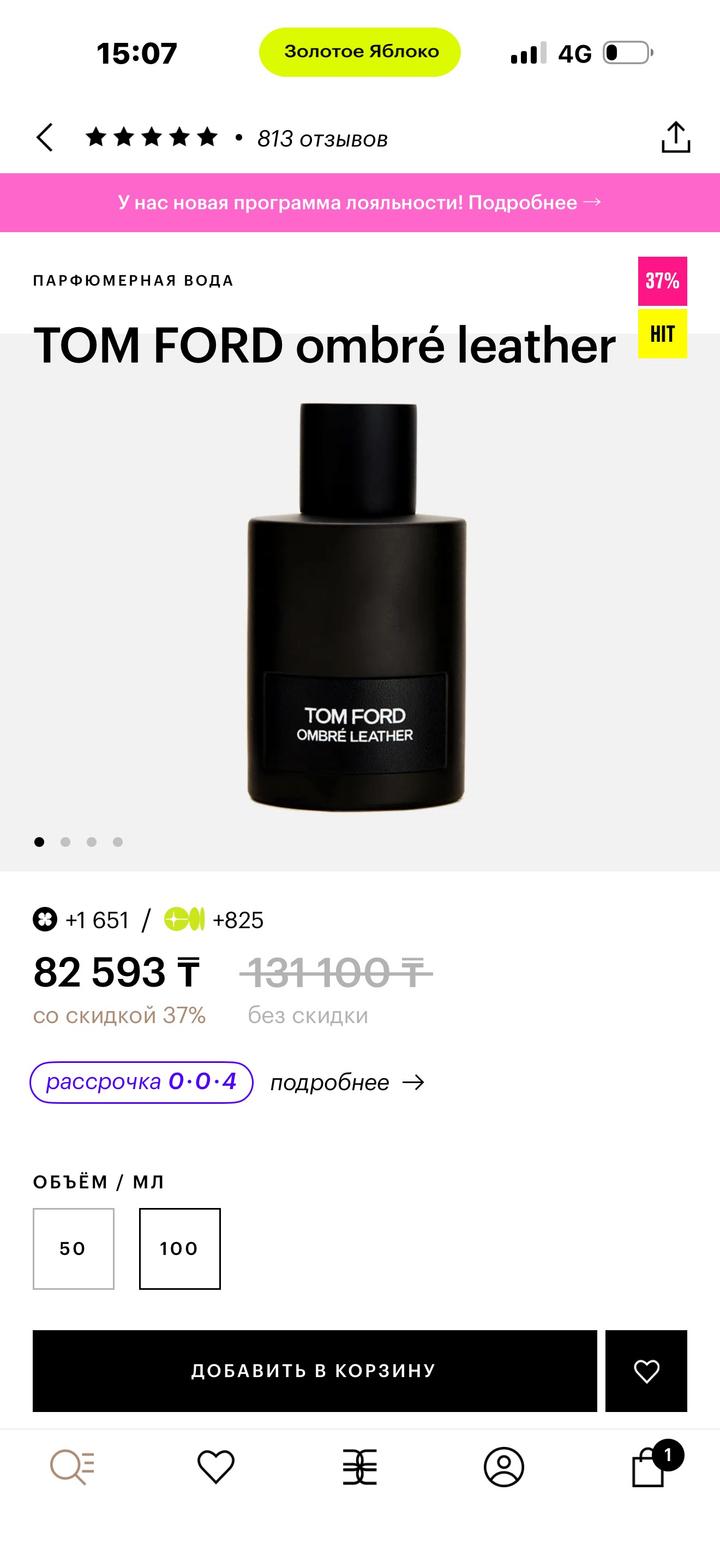Return to Золотое Яблоко via status pill
This screenshot has height=1564, width=720.
360,52
